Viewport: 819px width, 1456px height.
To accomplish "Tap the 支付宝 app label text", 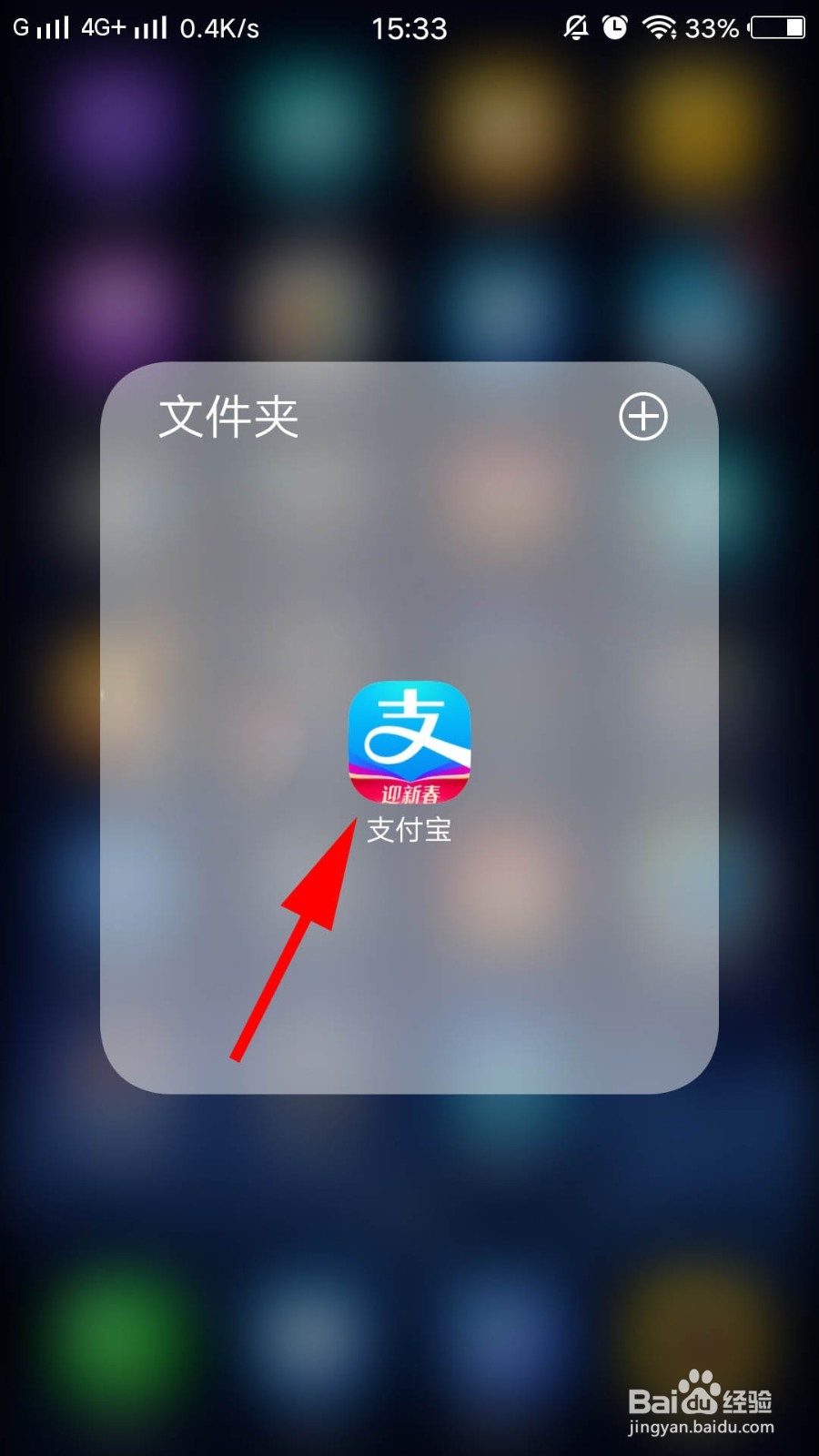I will point(409,829).
